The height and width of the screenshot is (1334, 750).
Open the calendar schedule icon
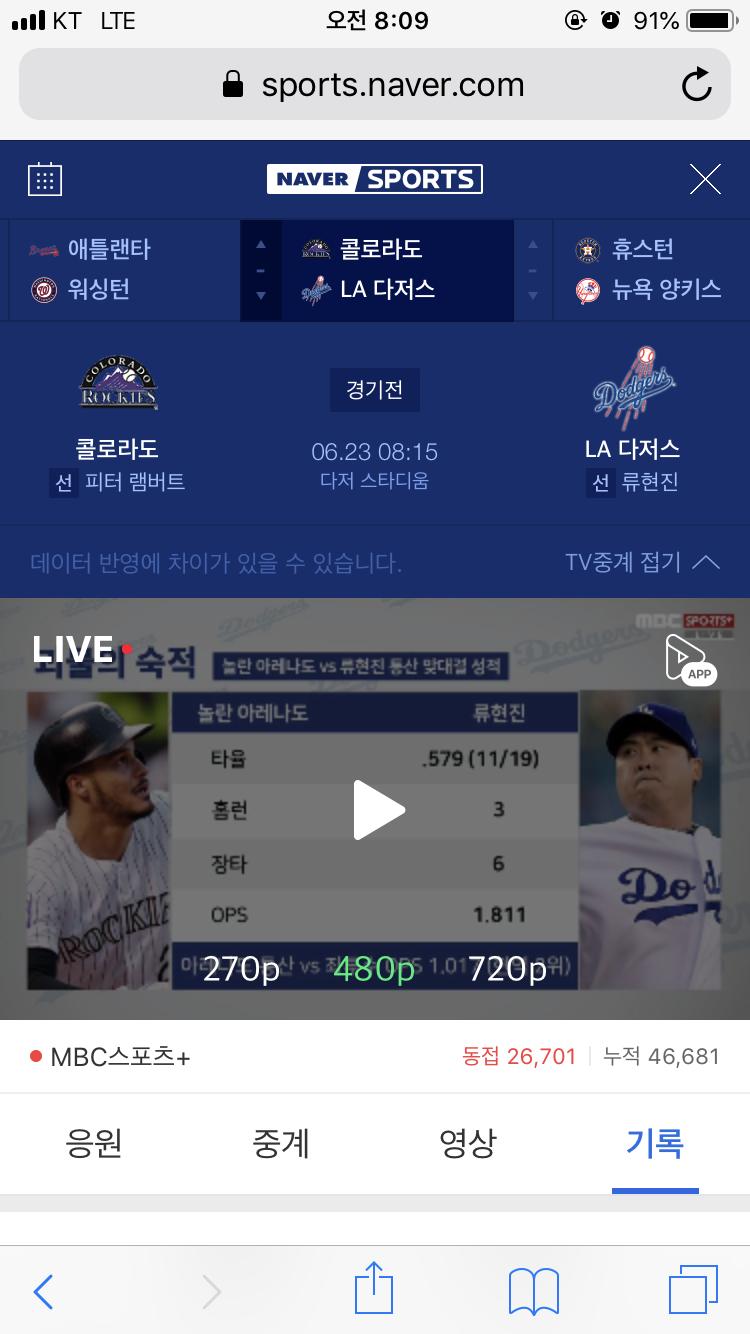click(45, 180)
